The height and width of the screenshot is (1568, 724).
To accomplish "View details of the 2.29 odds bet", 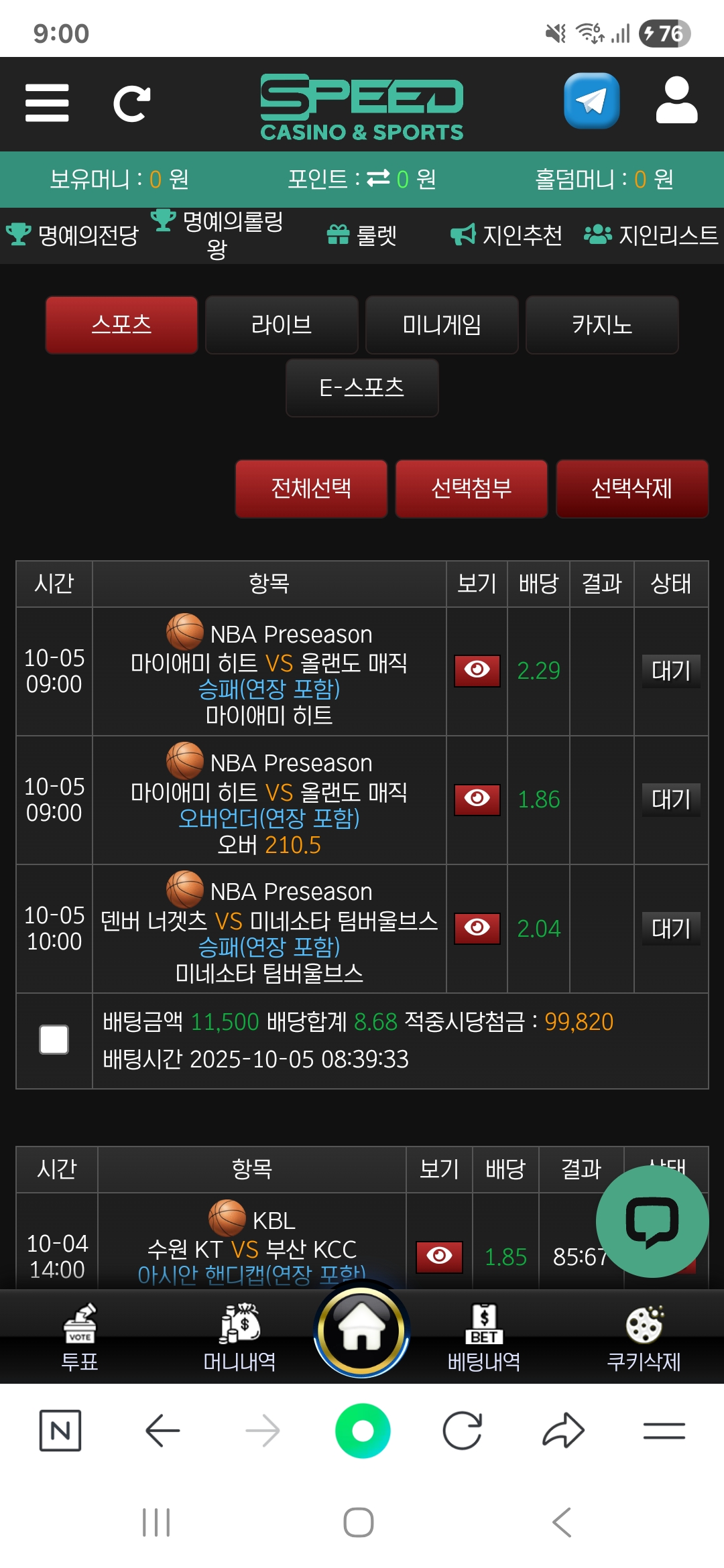I will coord(477,671).
